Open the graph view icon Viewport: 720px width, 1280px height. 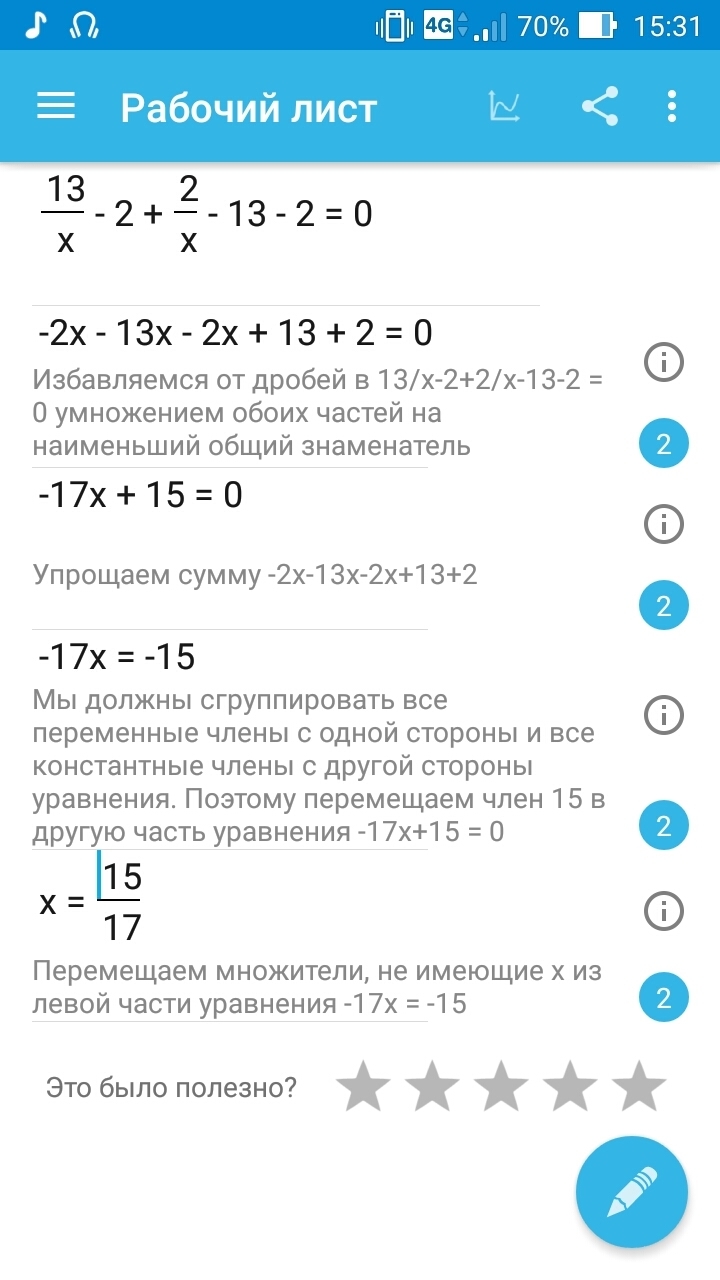pyautogui.click(x=505, y=107)
